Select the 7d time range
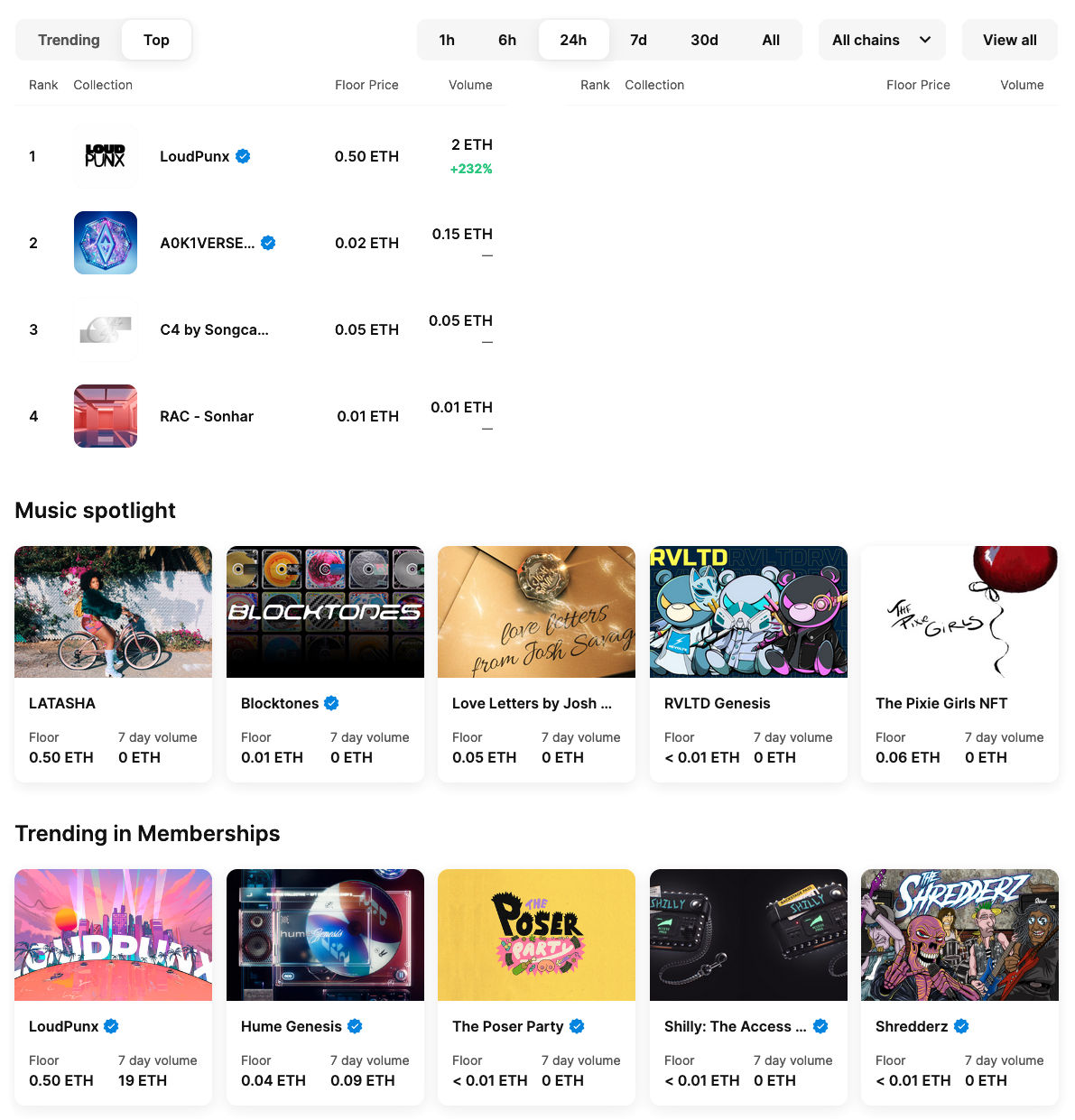 (x=638, y=40)
